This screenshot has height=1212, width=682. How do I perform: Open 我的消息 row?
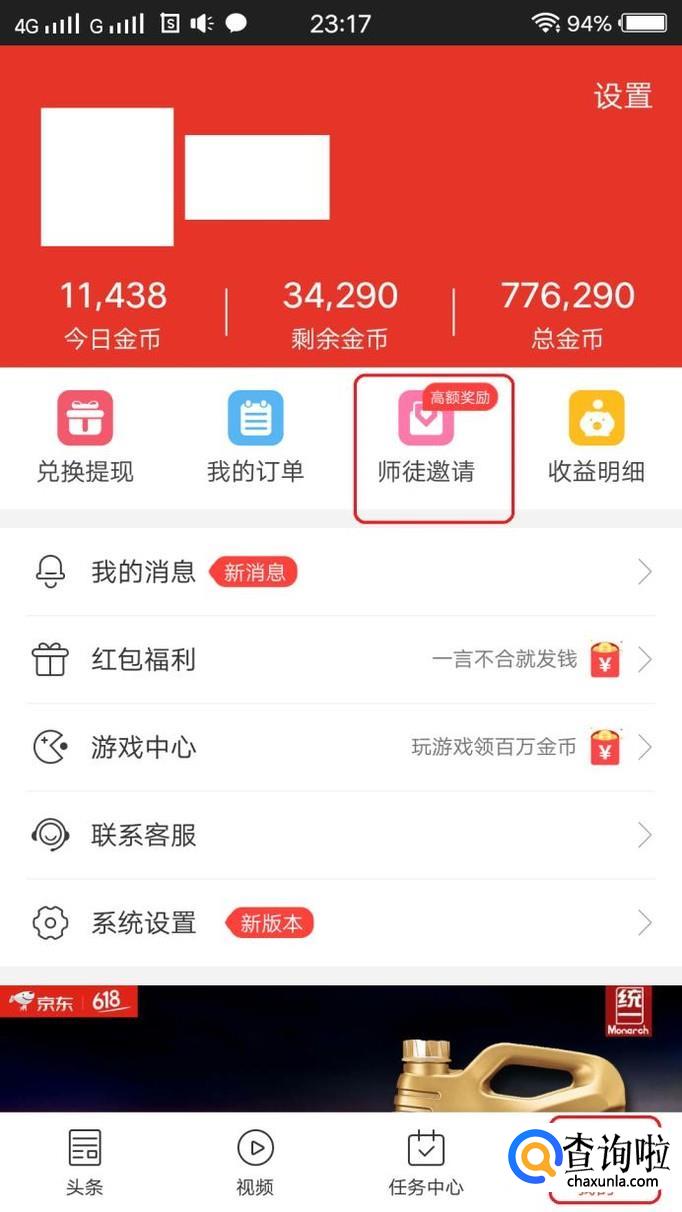(x=340, y=572)
